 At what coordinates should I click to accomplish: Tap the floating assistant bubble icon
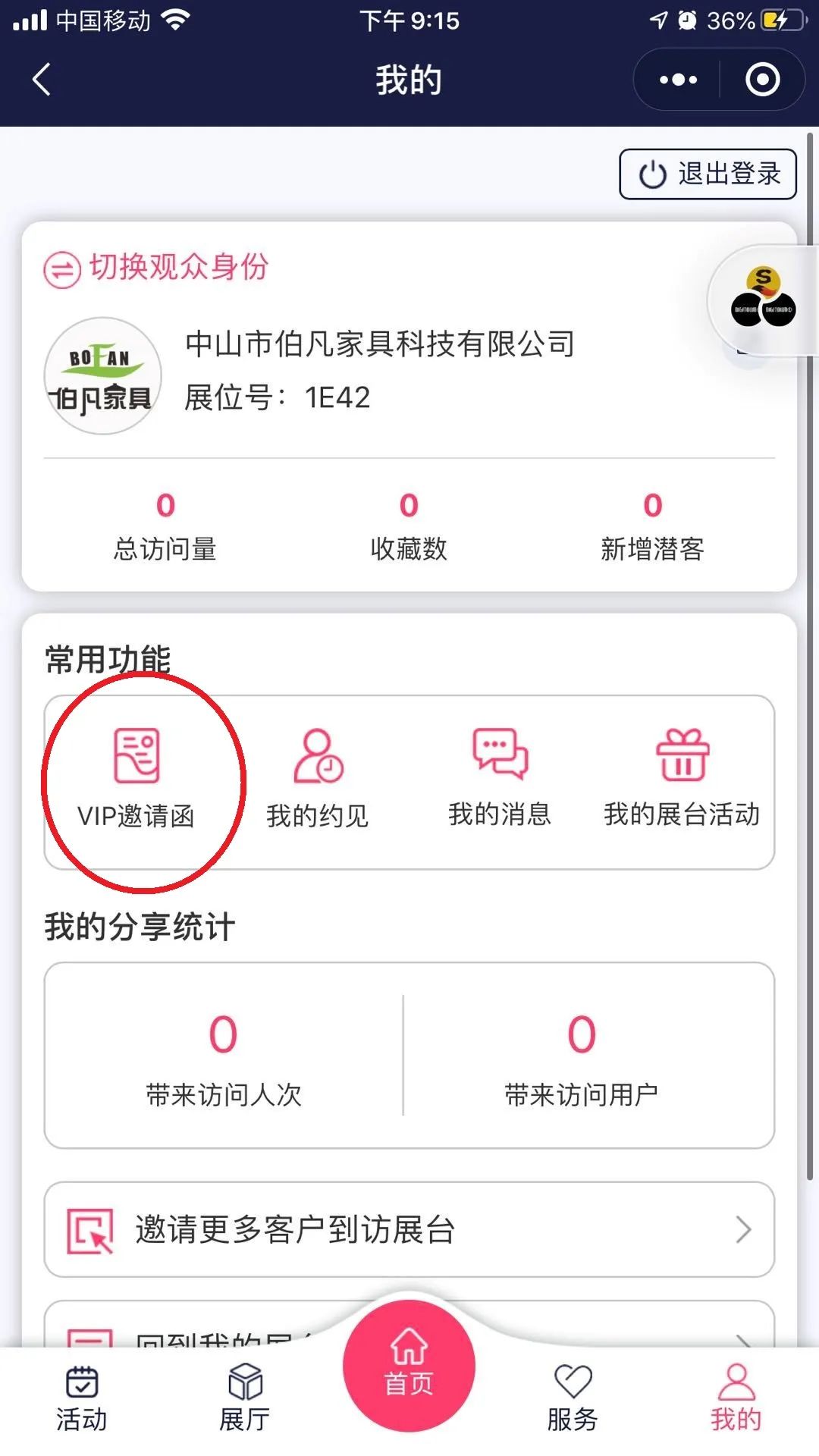tap(762, 300)
